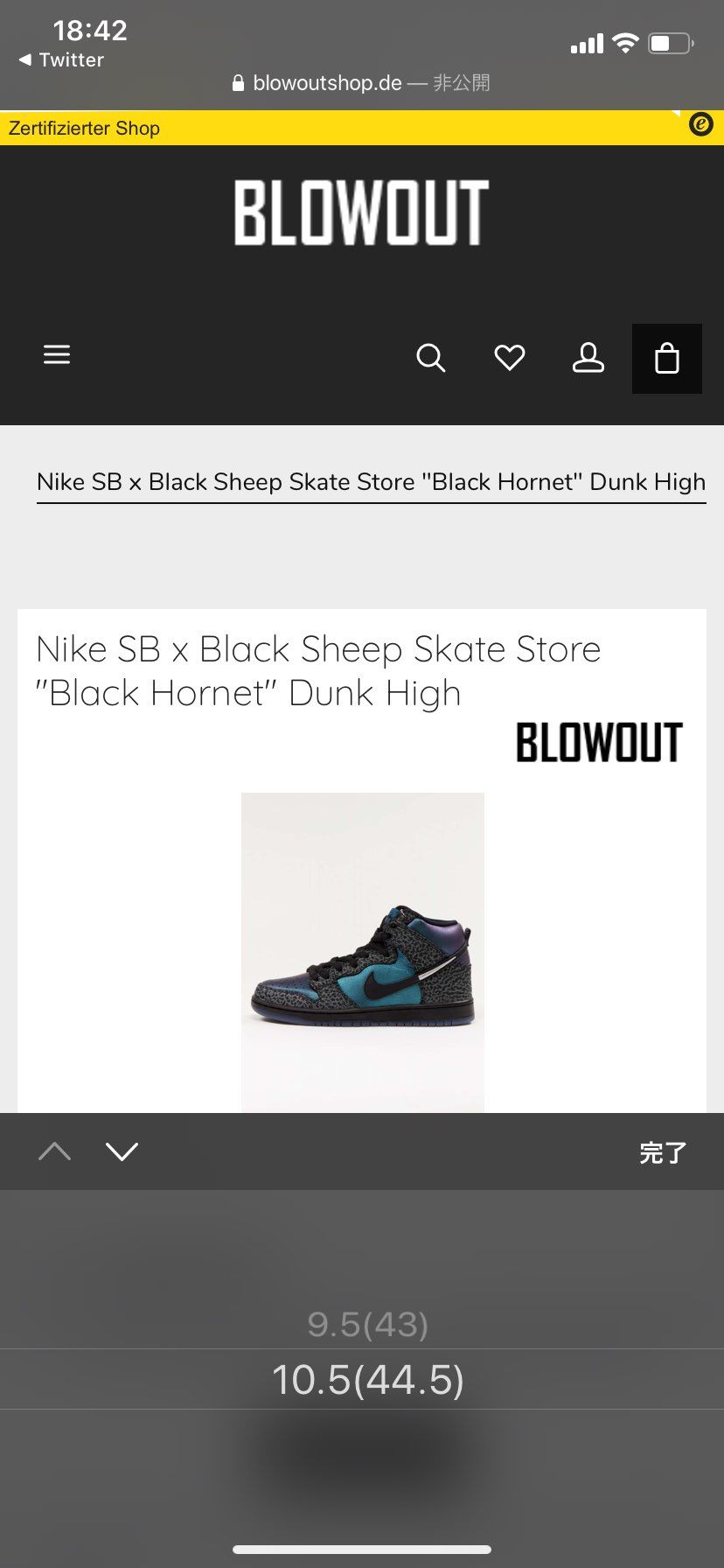Tap the blowoutshop.de address bar
This screenshot has height=1568, width=724.
pyautogui.click(x=361, y=83)
